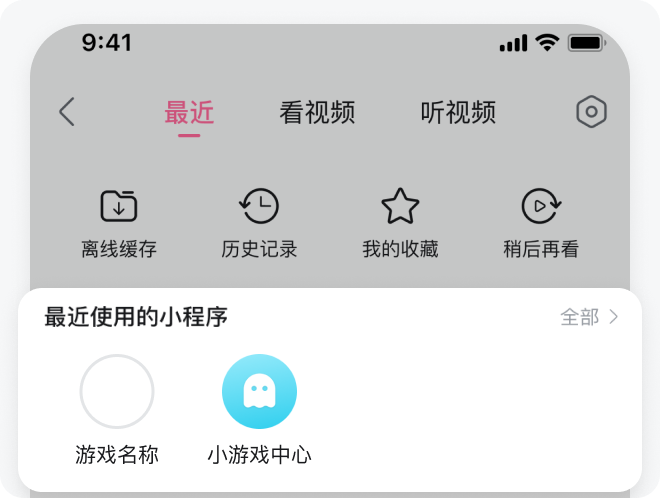Go back using the left arrow
Image resolution: width=660 pixels, height=498 pixels.
[67, 112]
